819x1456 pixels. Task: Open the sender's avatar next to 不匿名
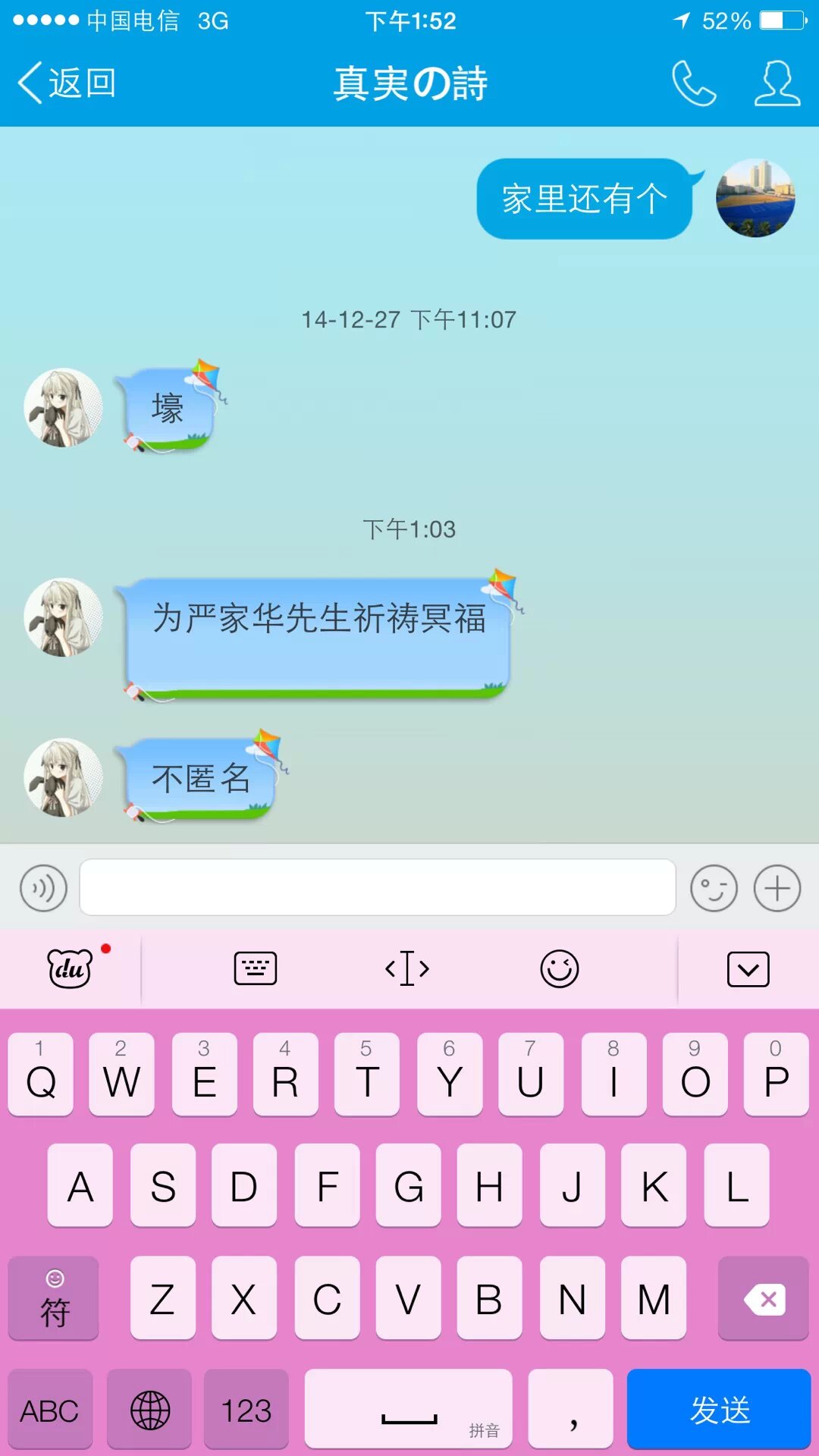(x=64, y=777)
